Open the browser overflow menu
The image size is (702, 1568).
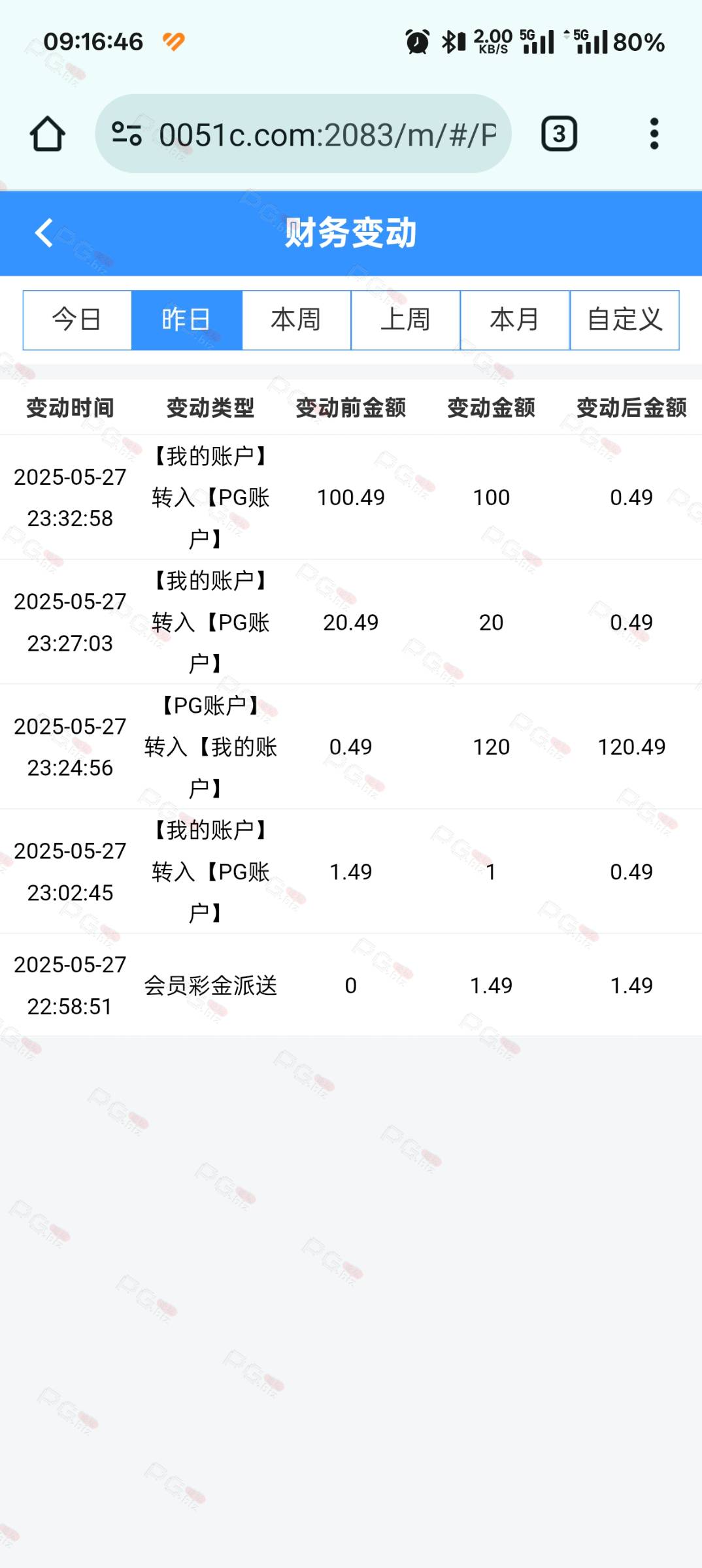coord(654,134)
